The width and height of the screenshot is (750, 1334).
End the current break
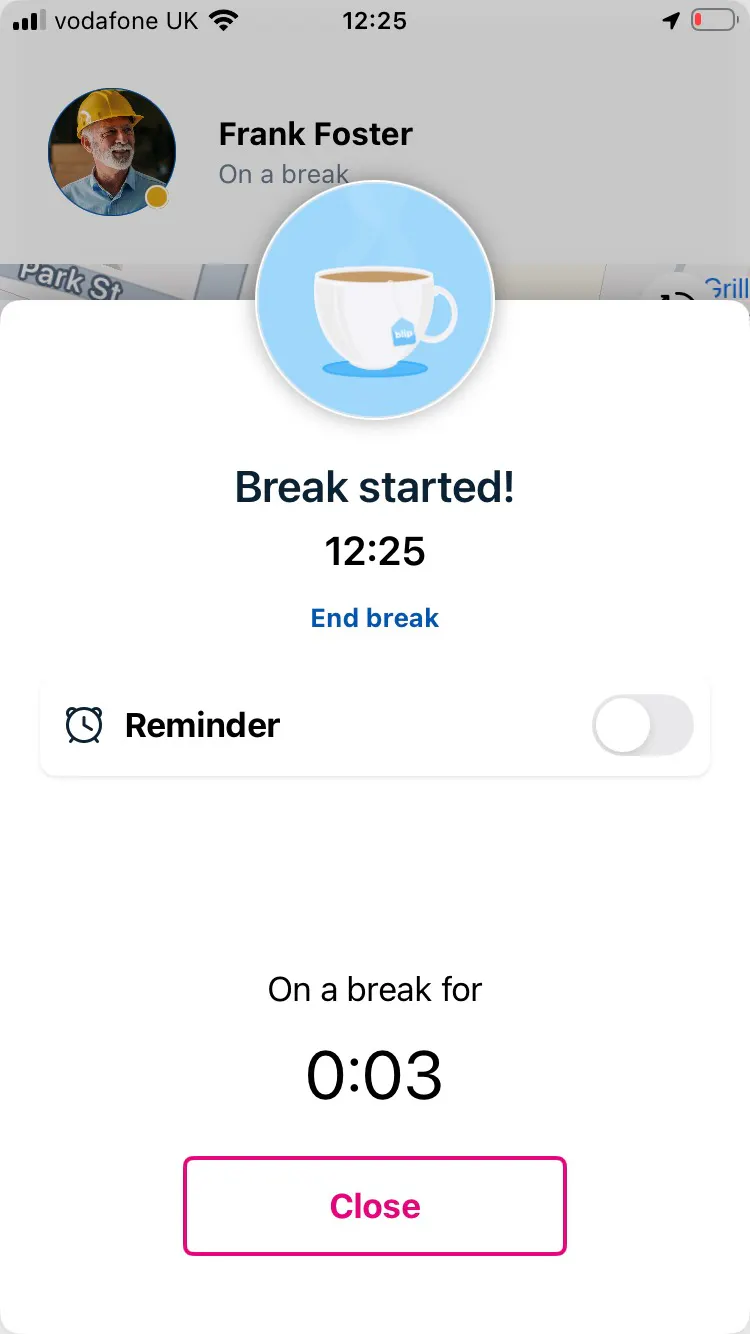375,618
